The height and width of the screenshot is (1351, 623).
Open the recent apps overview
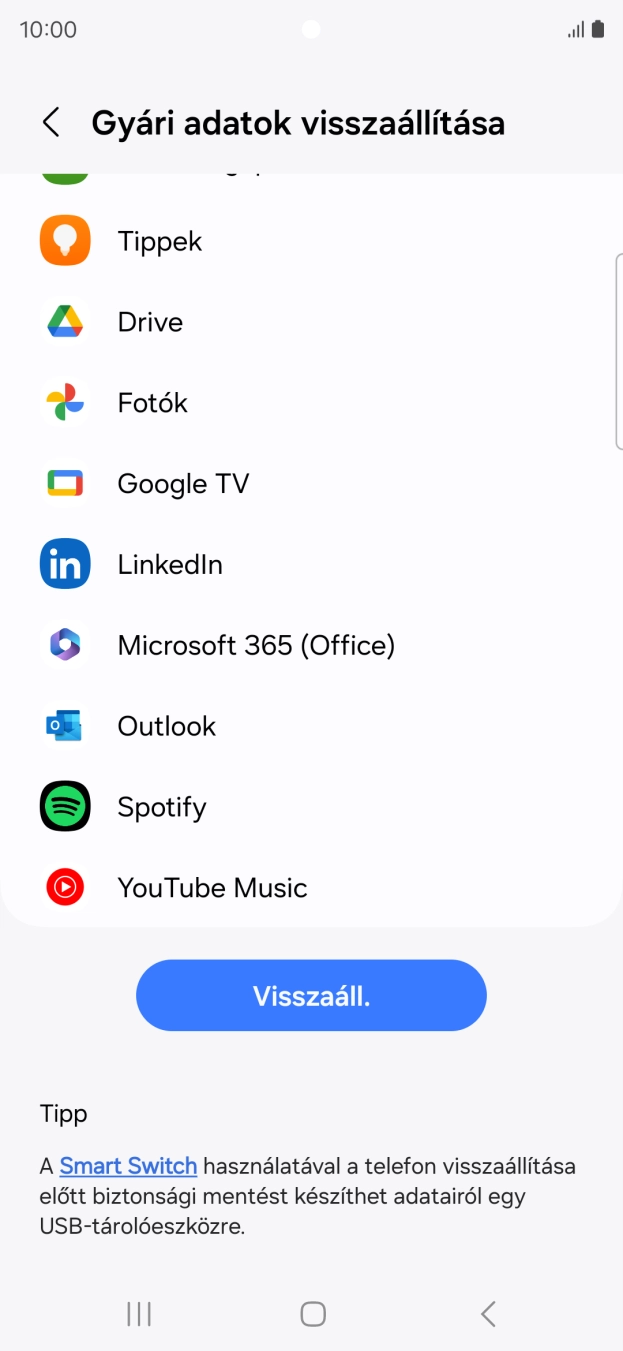click(x=139, y=1314)
